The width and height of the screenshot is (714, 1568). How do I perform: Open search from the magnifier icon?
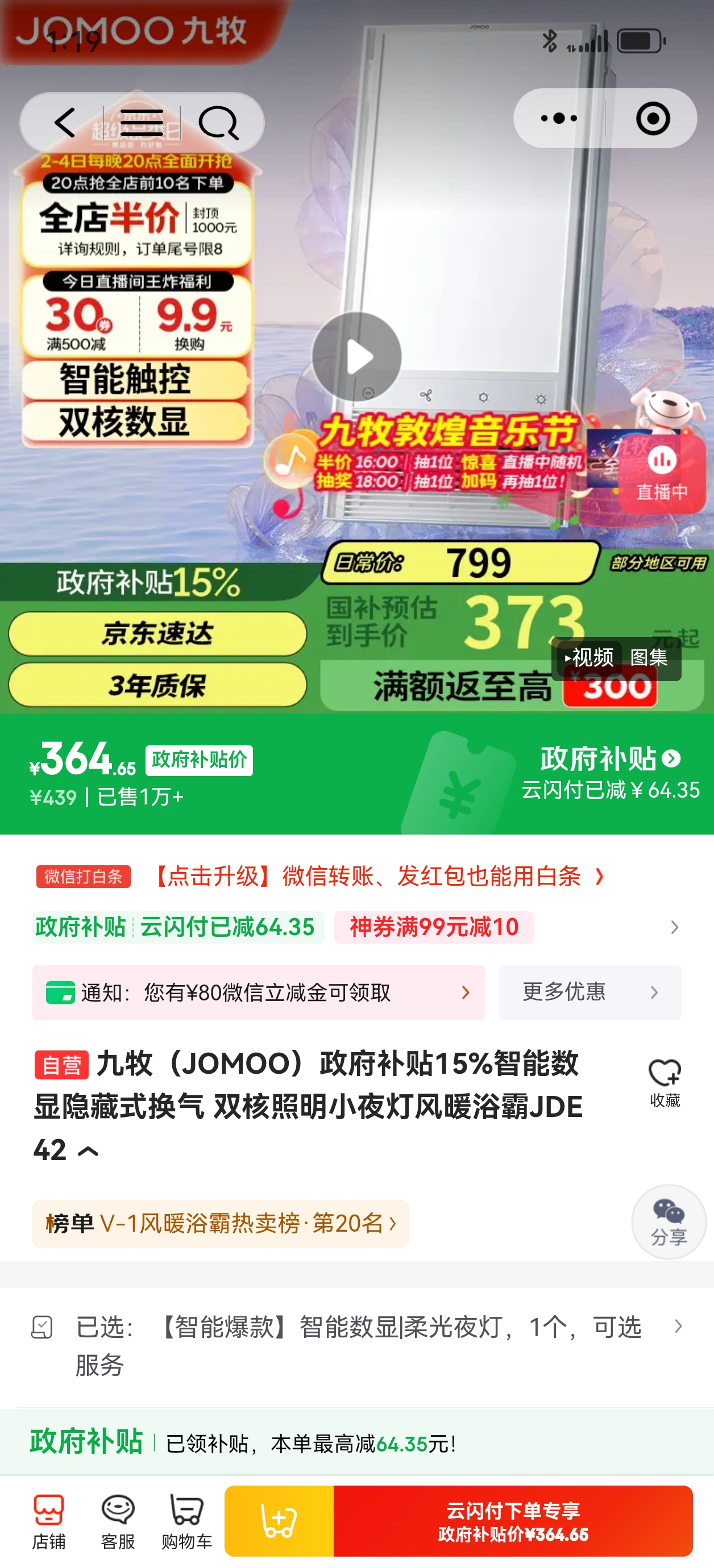tap(218, 122)
